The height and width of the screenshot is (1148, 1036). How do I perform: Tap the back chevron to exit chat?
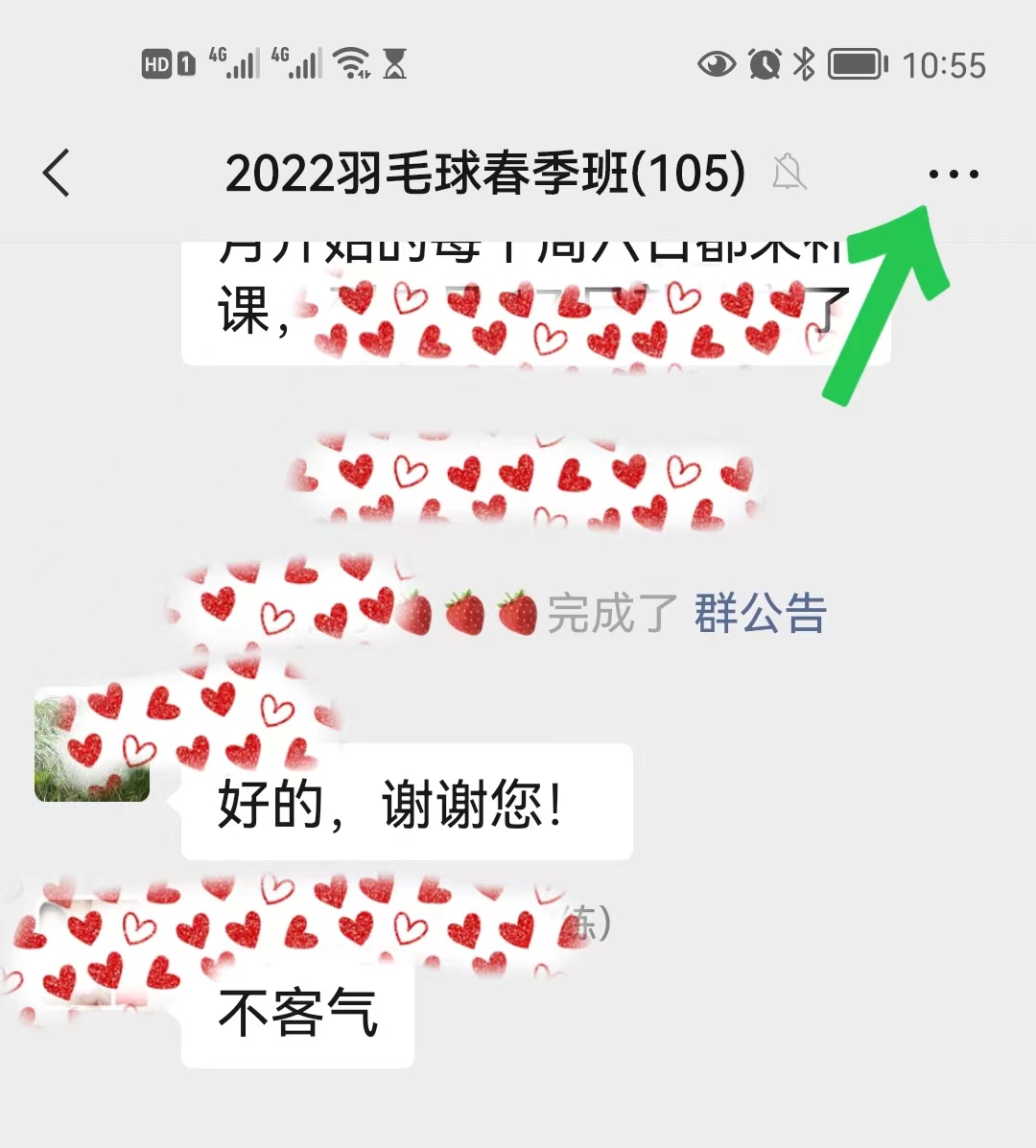tap(55, 174)
